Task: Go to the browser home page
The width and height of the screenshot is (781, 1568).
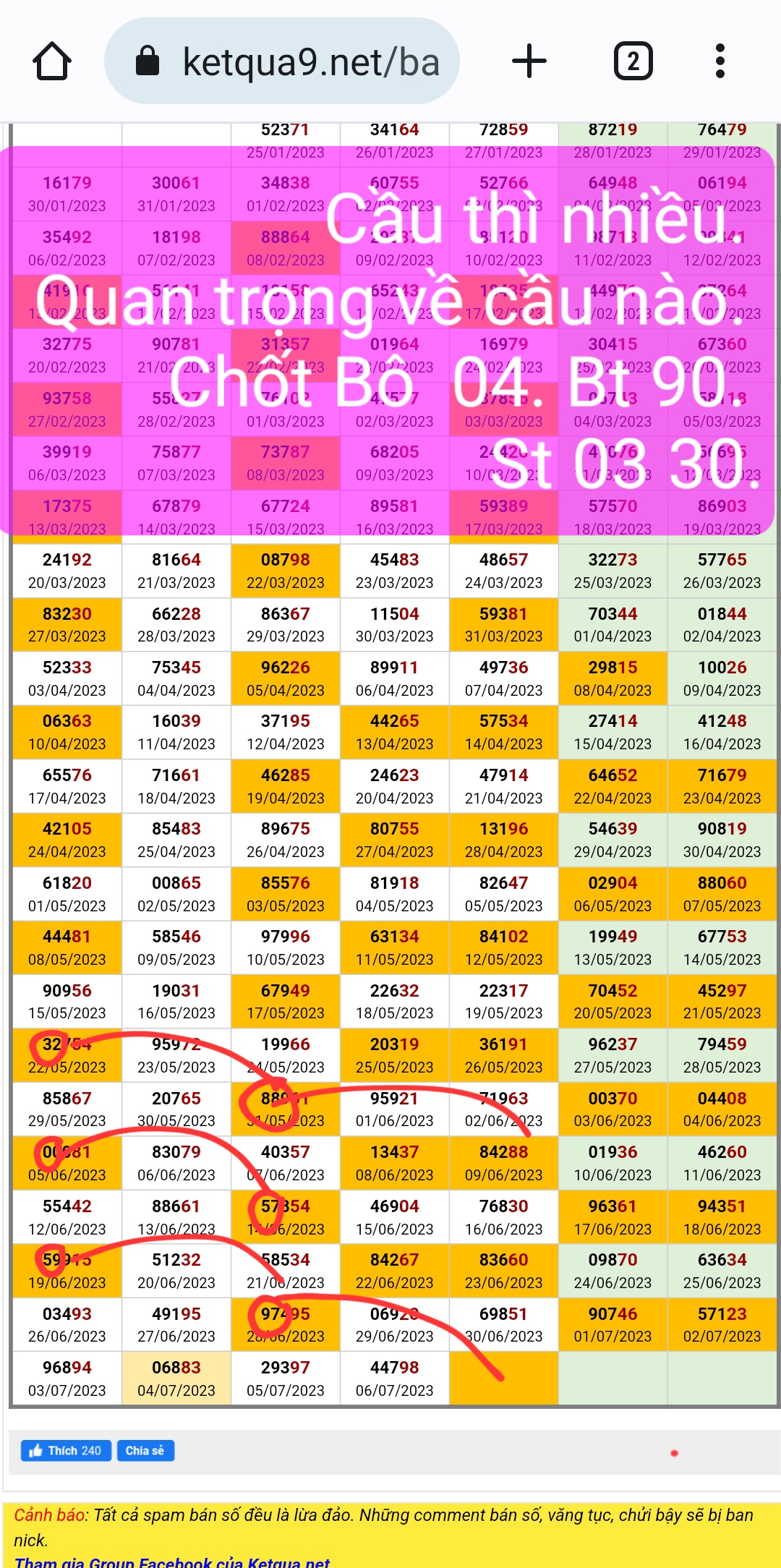Action: coord(52,61)
